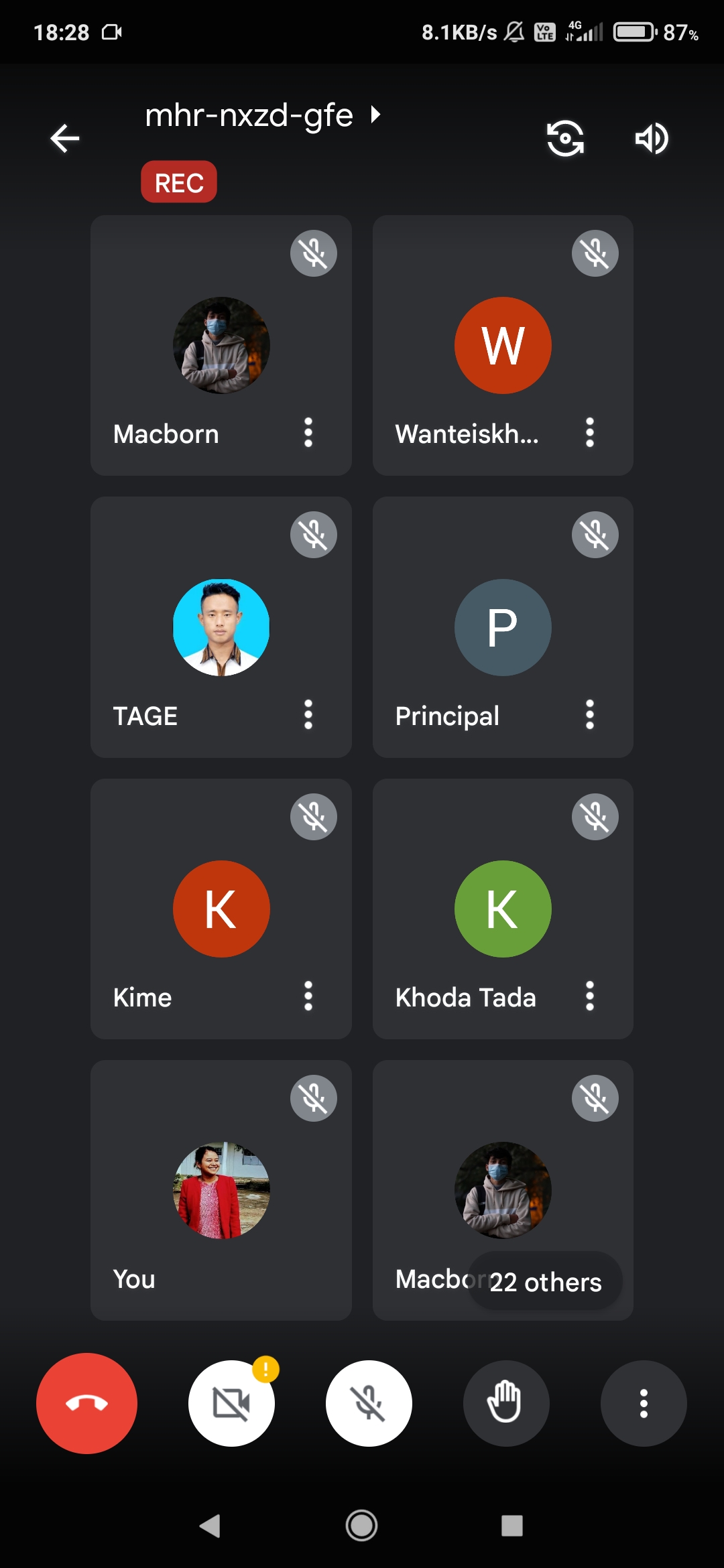Switch camera with the flip icon

click(x=565, y=139)
